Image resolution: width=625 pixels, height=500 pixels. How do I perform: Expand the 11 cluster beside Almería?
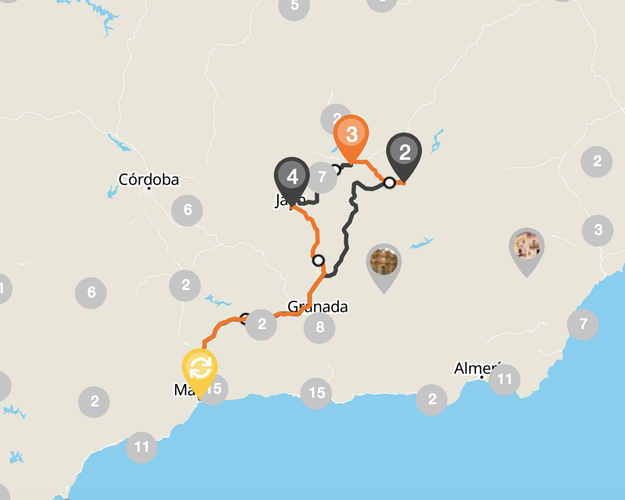coord(505,379)
